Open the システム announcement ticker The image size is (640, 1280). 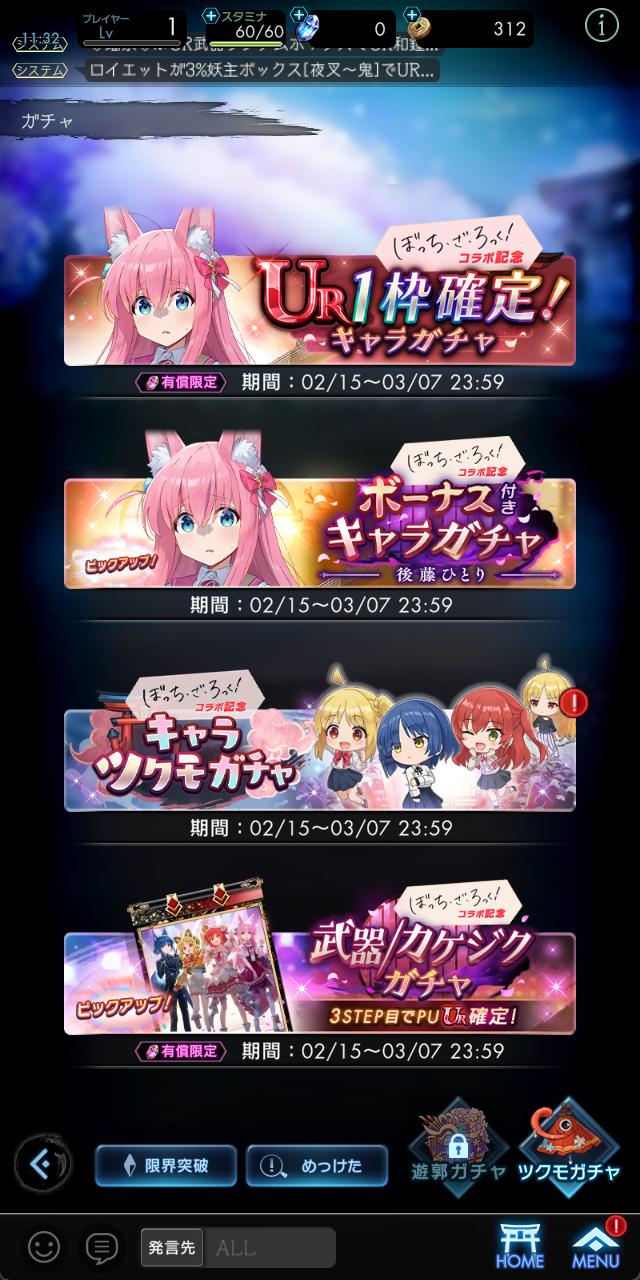pos(226,70)
